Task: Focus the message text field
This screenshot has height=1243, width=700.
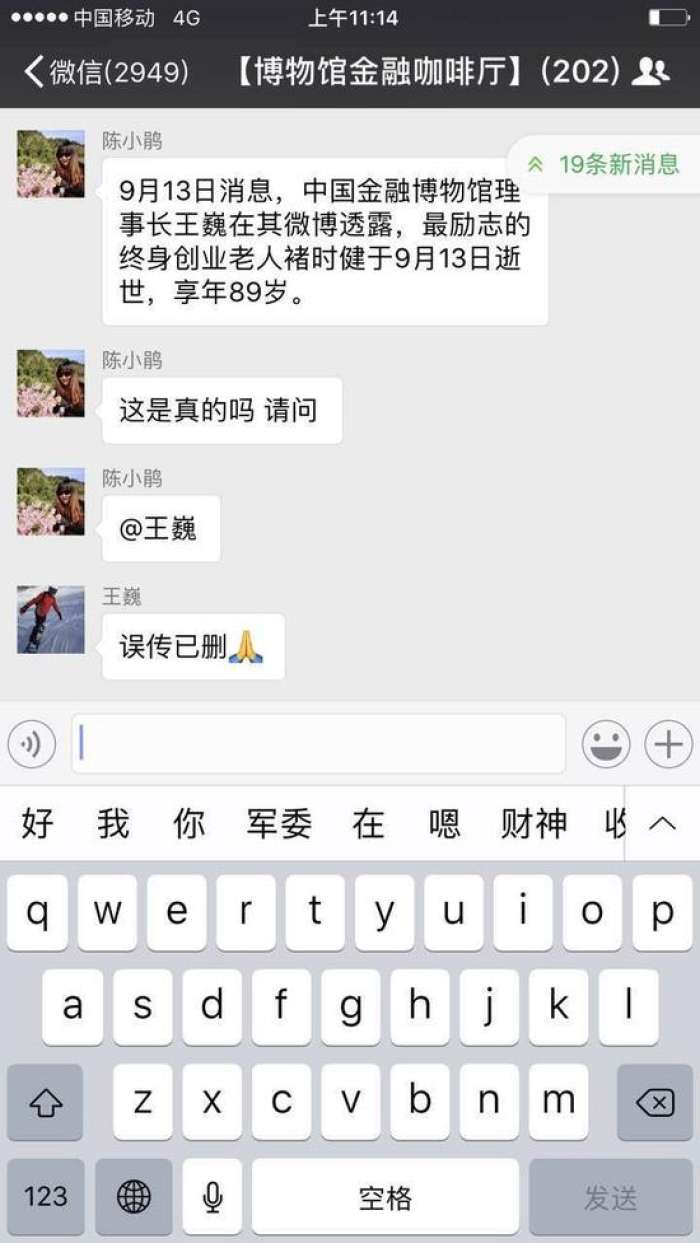Action: coord(318,745)
